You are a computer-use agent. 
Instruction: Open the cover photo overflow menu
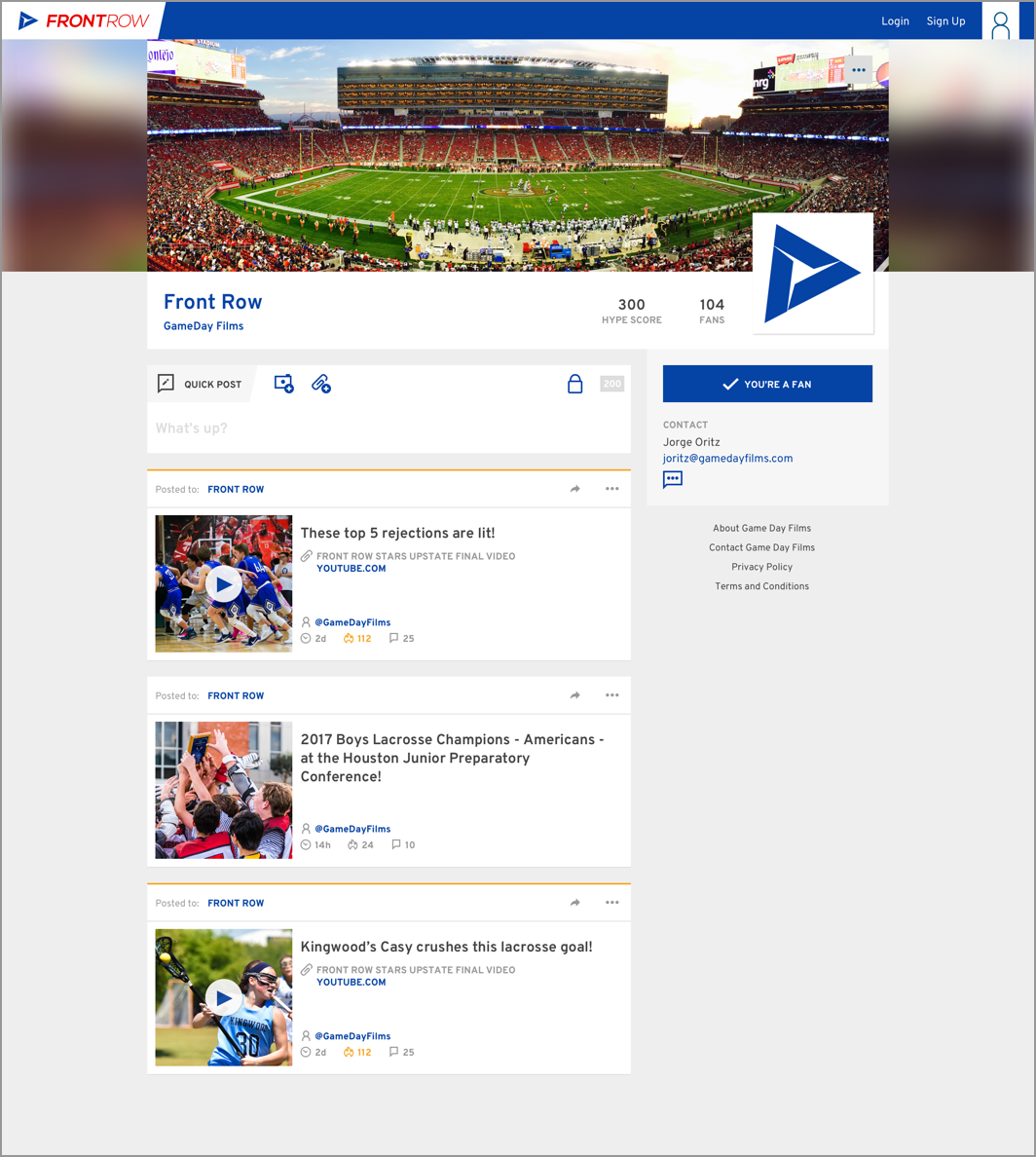pyautogui.click(x=858, y=70)
